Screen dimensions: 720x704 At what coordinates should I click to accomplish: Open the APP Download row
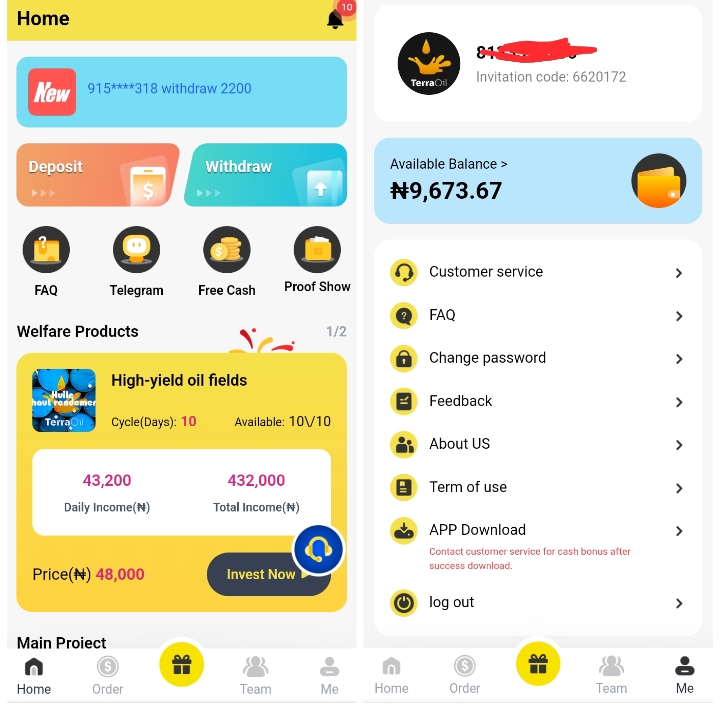[537, 531]
